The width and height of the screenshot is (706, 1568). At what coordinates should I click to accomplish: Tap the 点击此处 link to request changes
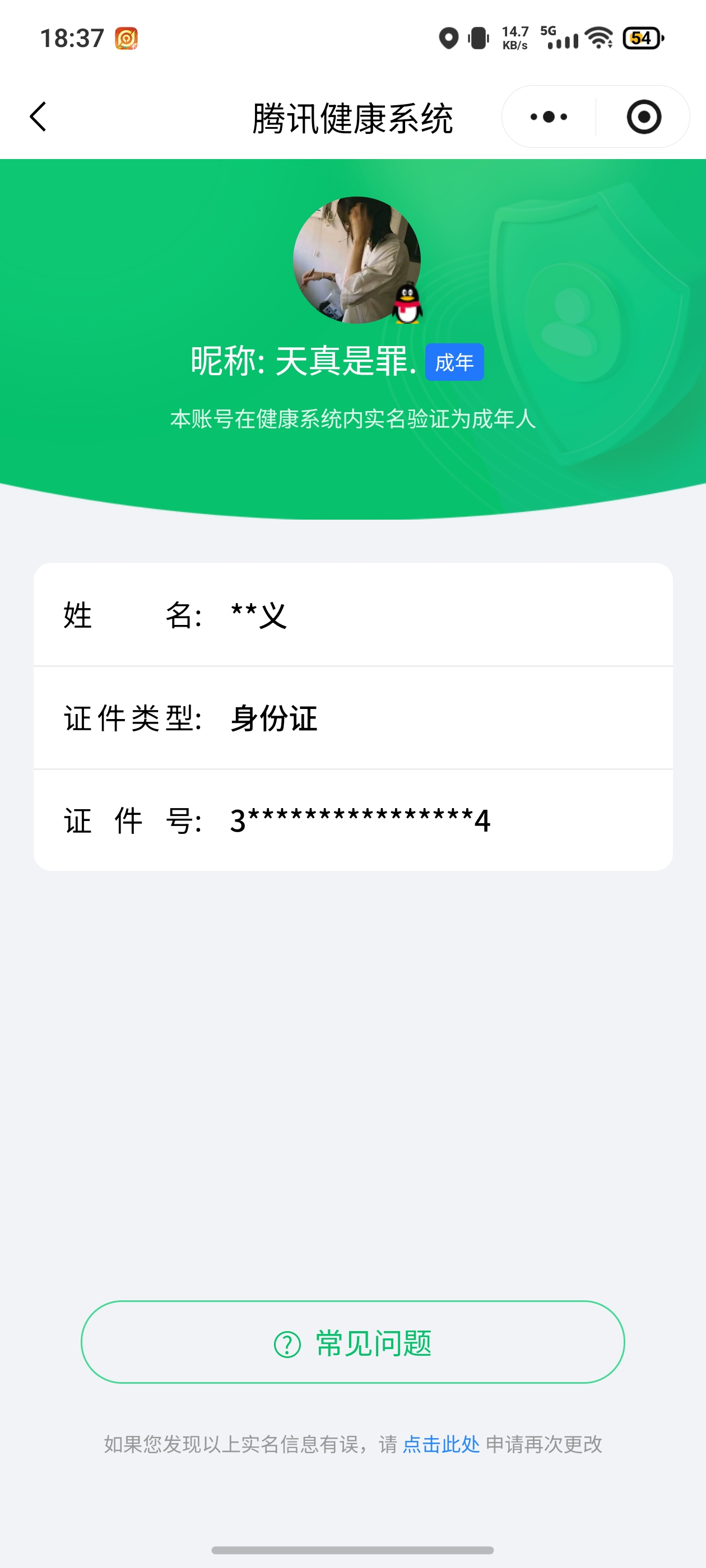click(x=440, y=1445)
